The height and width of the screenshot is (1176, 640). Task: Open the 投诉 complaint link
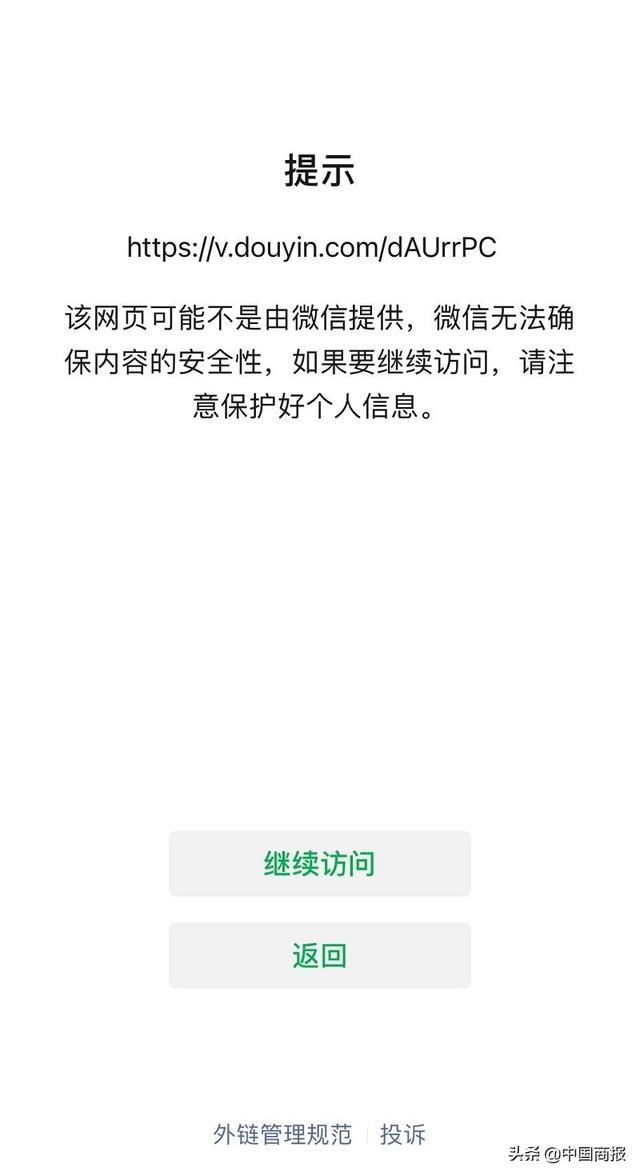[403, 1134]
